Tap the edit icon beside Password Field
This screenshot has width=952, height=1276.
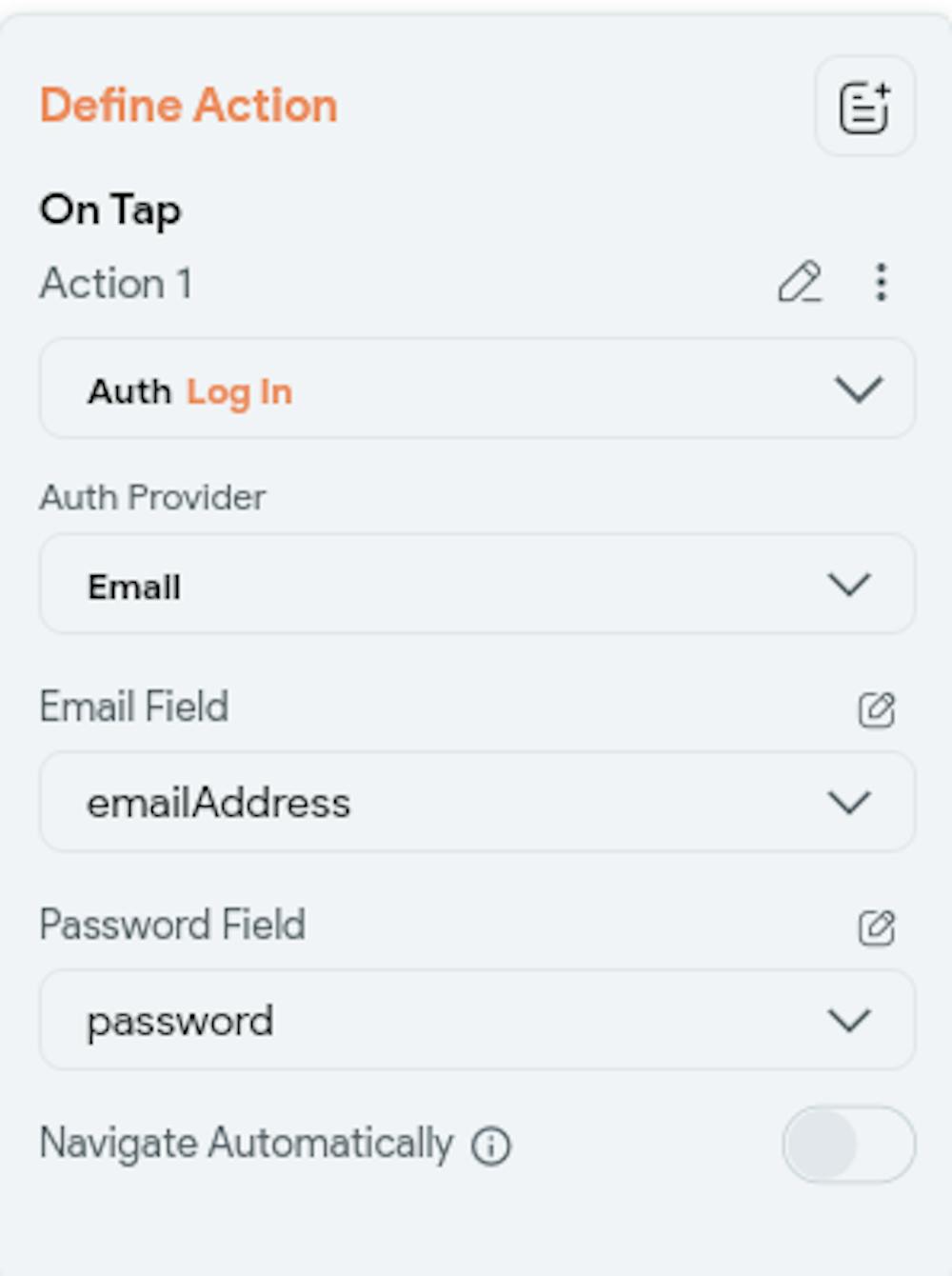(x=876, y=927)
